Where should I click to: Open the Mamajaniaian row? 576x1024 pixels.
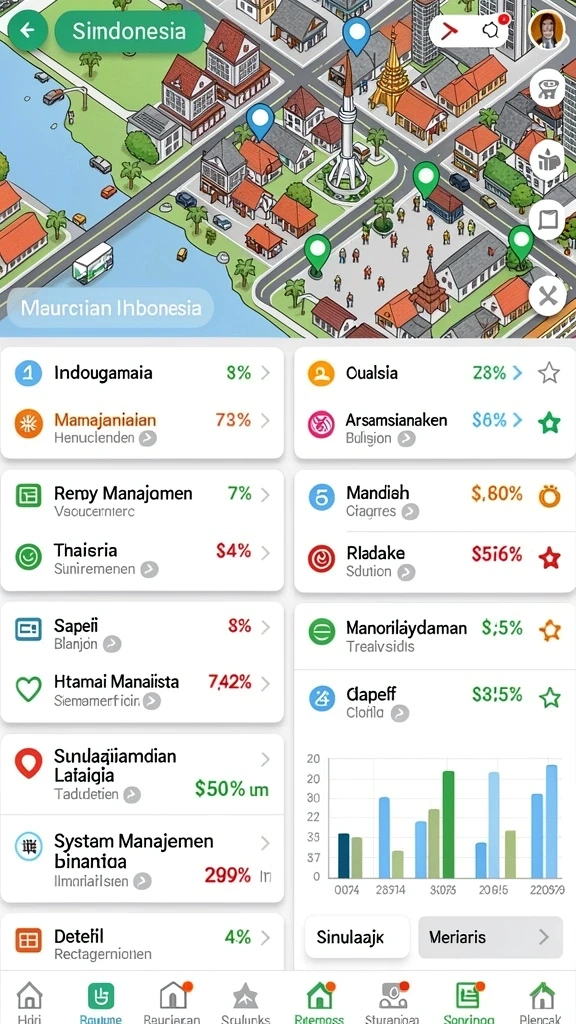pyautogui.click(x=142, y=428)
